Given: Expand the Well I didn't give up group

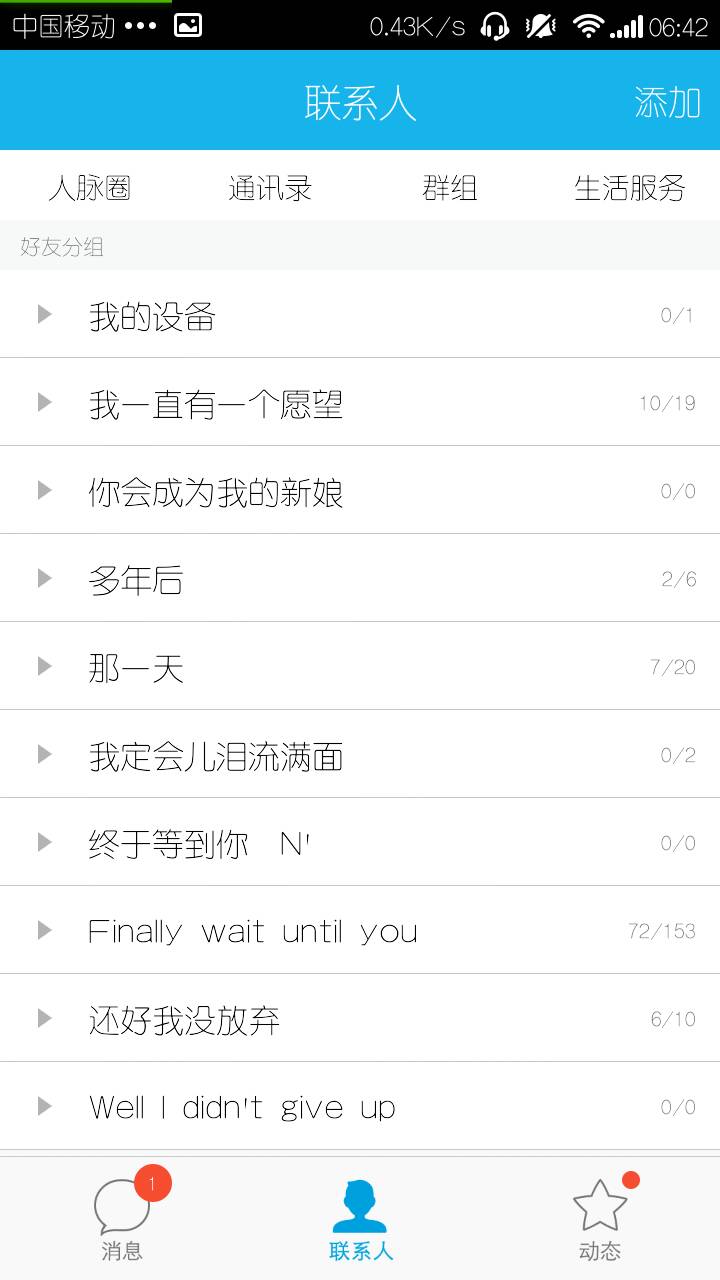Looking at the screenshot, I should click(360, 1106).
